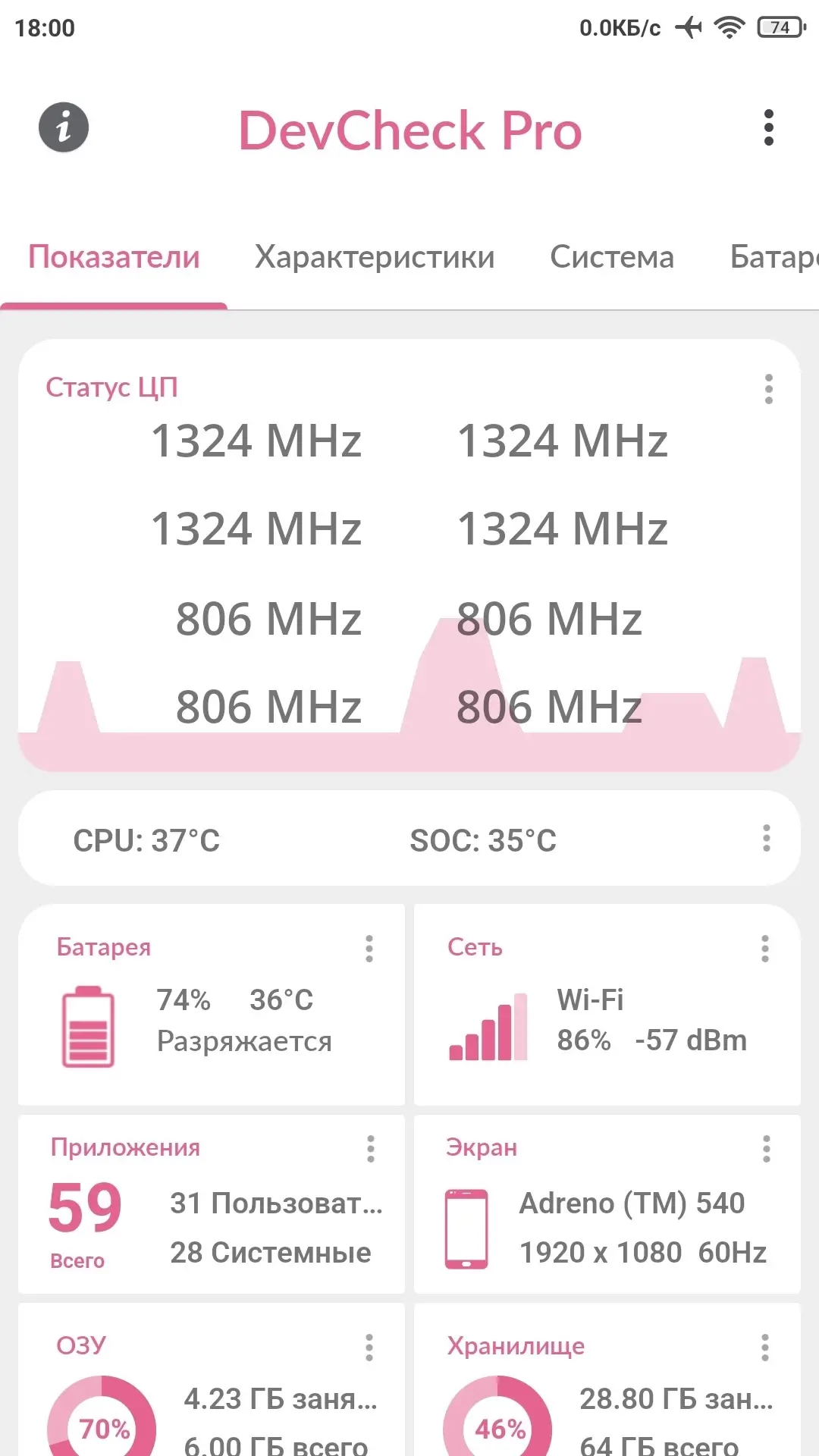This screenshot has height=1456, width=819.
Task: Open options menu on Экран card
Action: click(767, 1149)
